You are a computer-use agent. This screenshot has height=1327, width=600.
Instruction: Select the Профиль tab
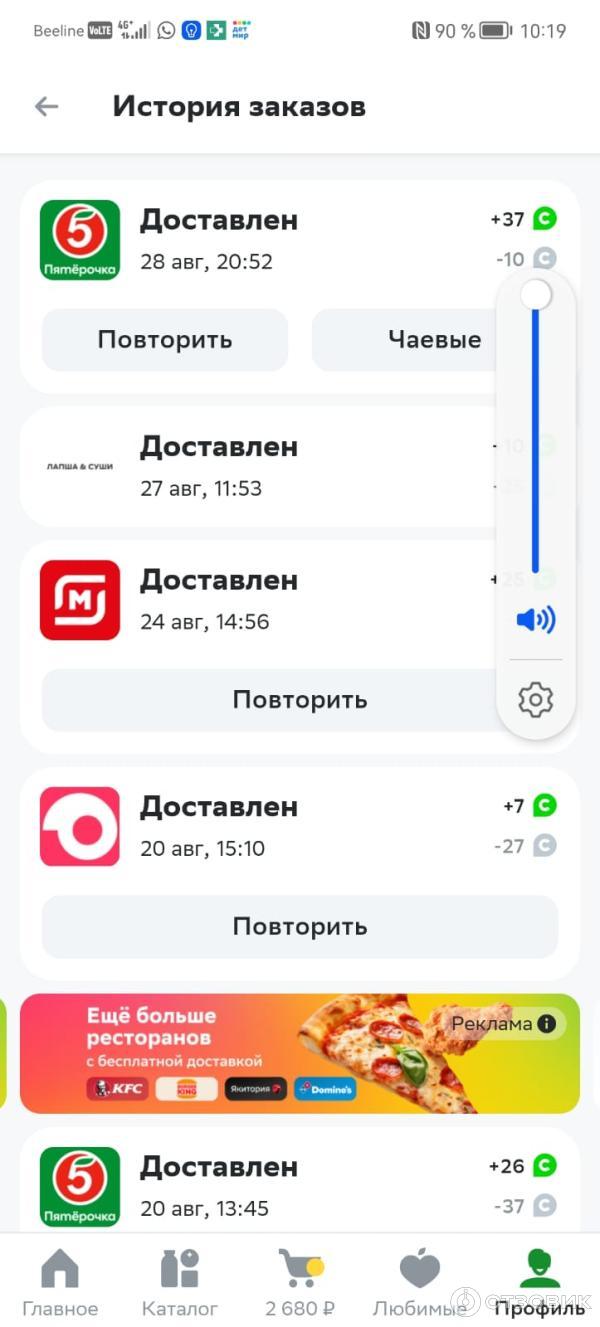[540, 1283]
